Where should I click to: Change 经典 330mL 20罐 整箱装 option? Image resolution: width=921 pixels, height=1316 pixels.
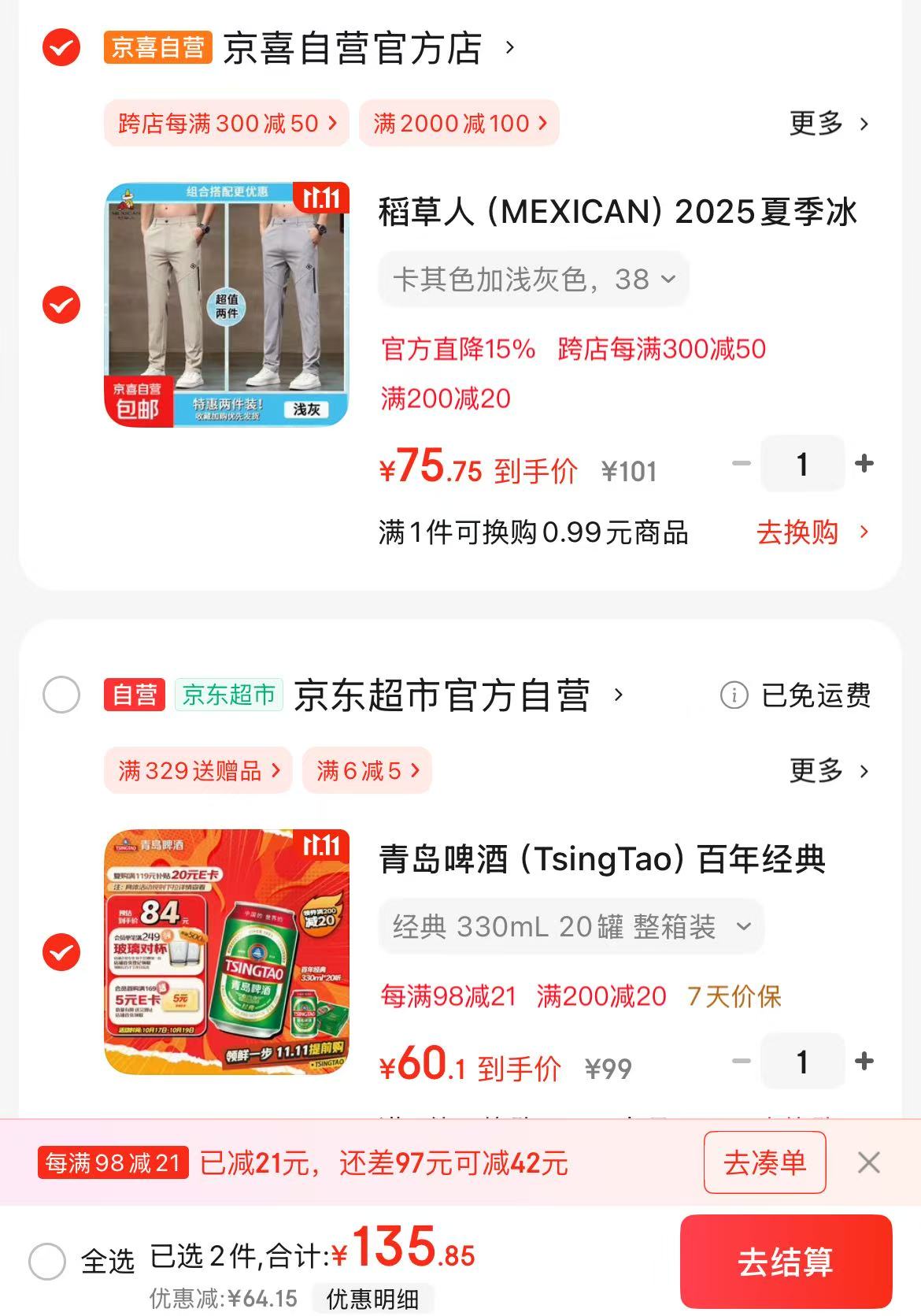point(571,926)
